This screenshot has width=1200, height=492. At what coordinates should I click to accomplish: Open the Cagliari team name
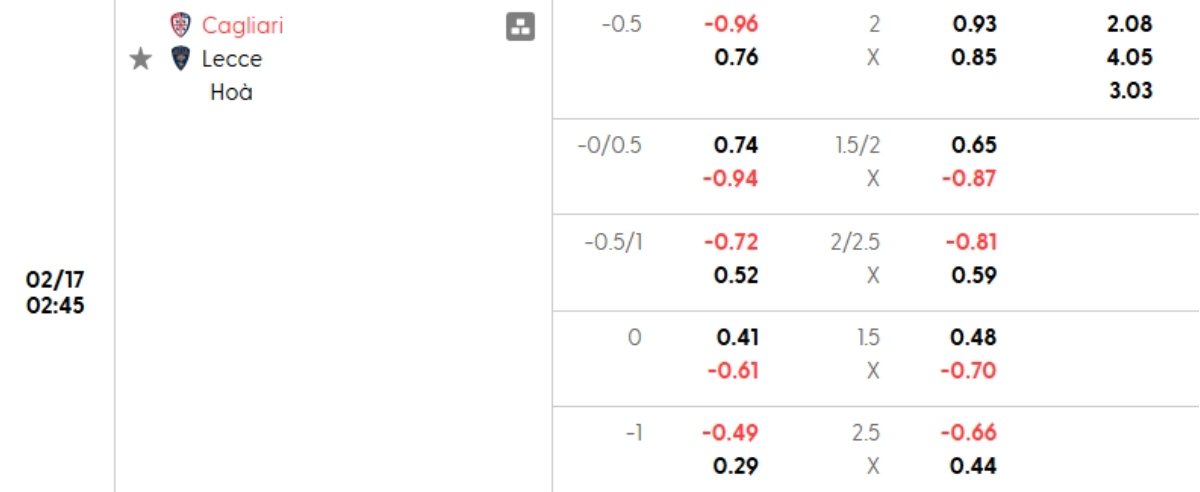(242, 25)
